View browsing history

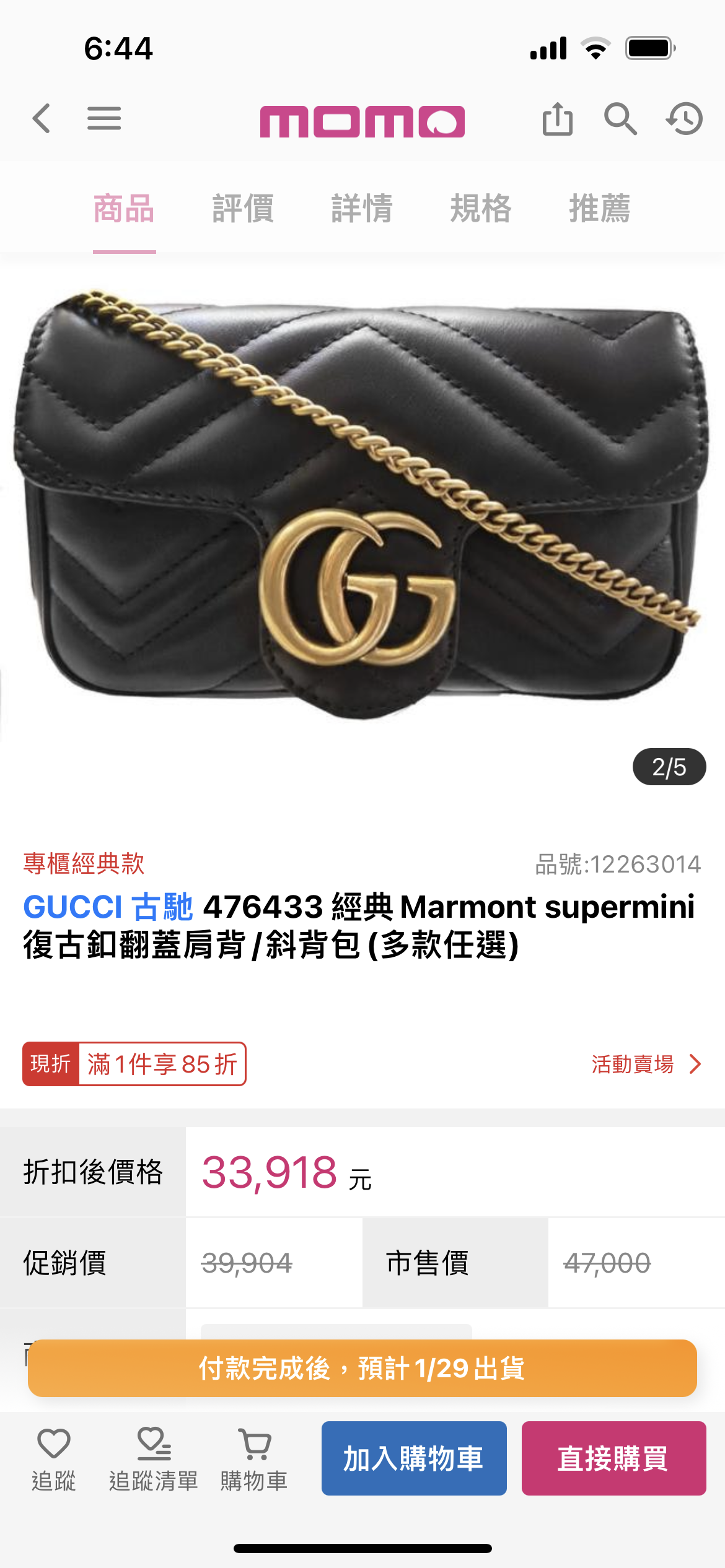684,118
